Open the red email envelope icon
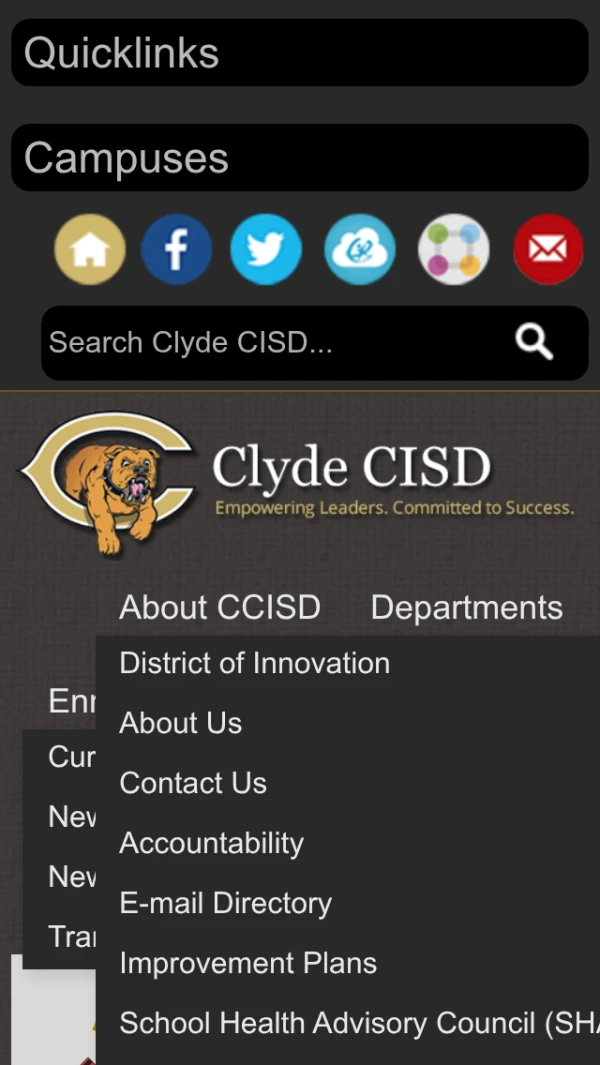 [548, 250]
